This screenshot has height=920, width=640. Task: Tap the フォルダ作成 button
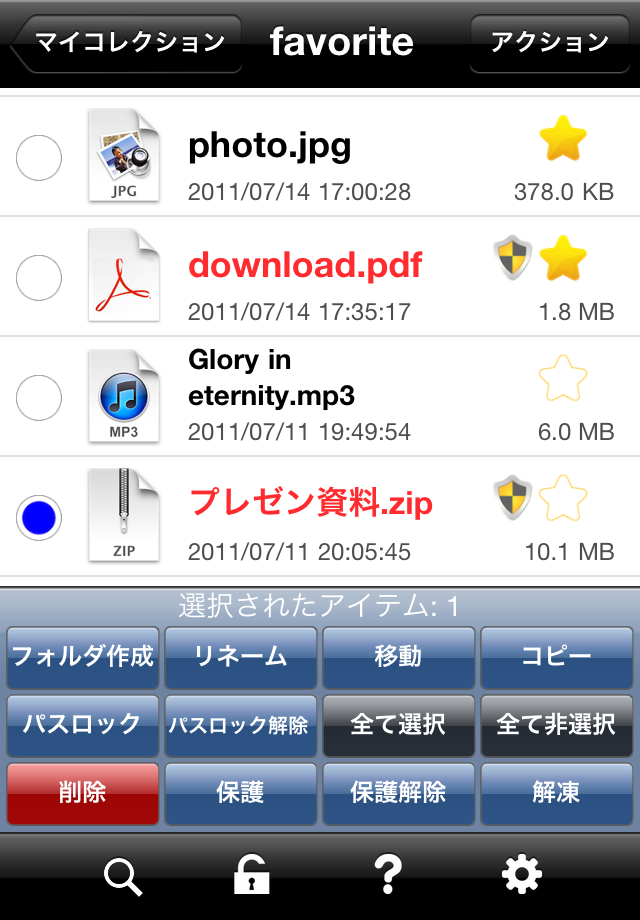point(82,656)
